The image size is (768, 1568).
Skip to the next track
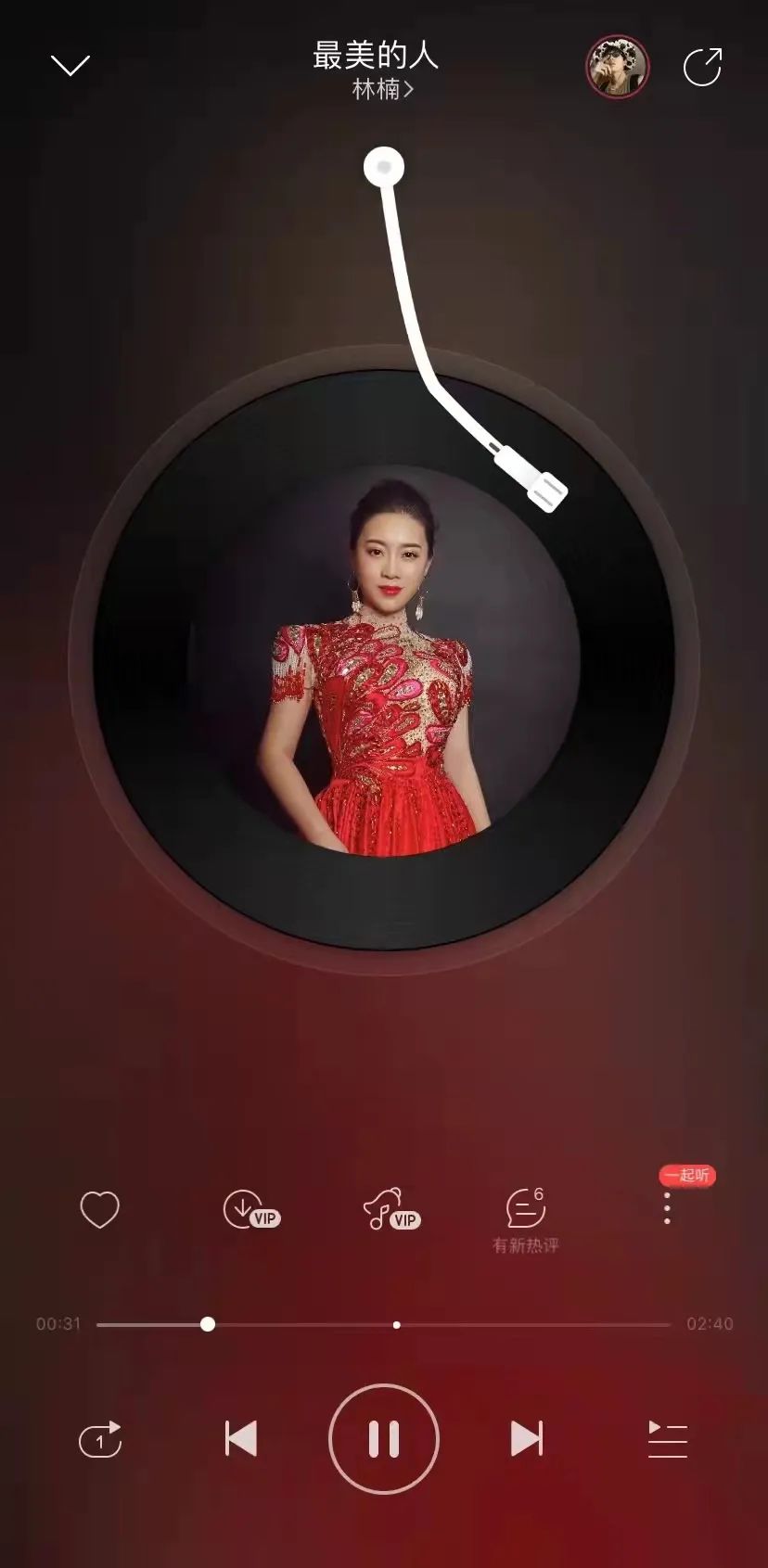point(526,1439)
